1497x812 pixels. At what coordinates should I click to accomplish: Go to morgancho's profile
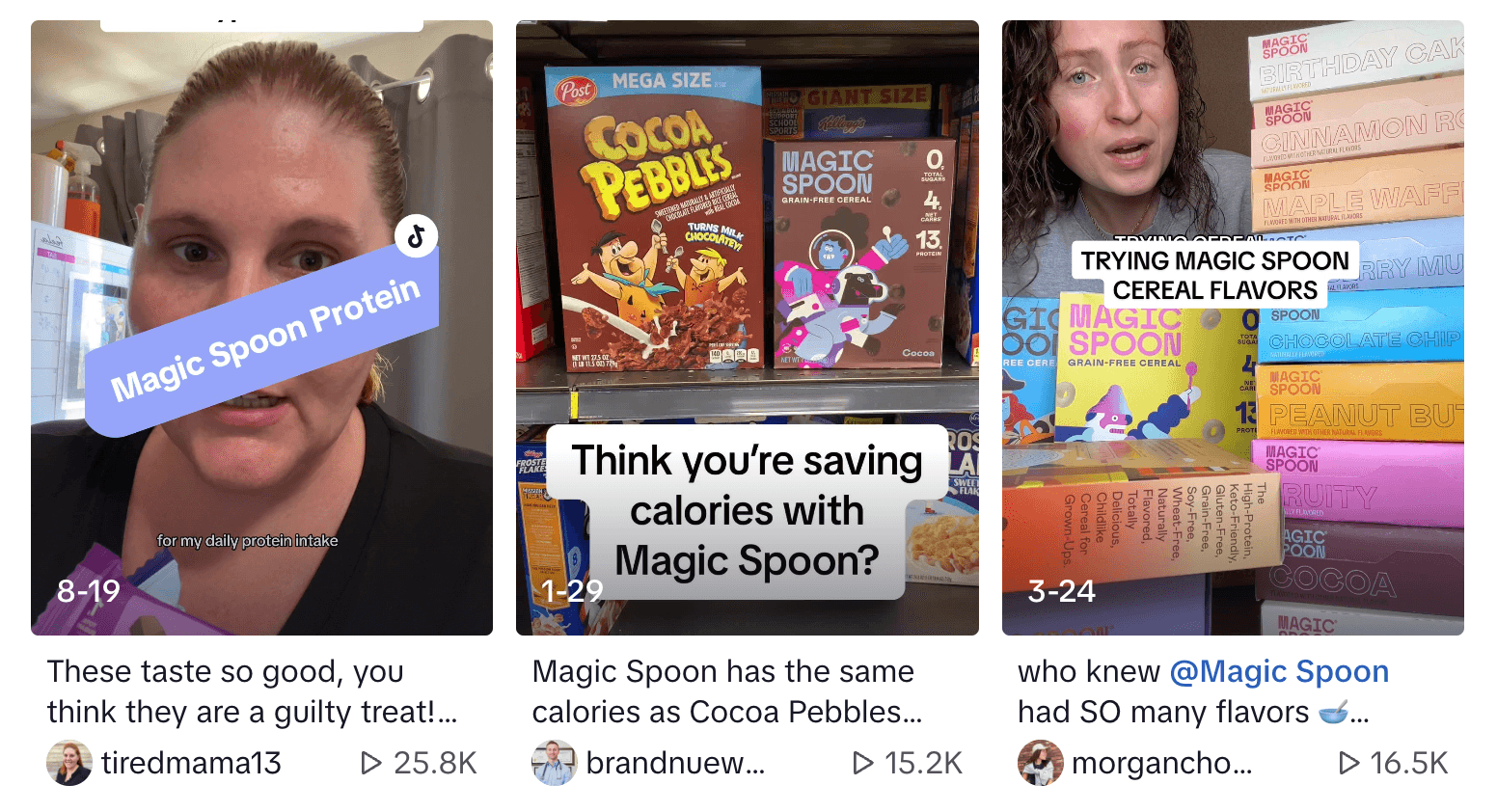1160,763
